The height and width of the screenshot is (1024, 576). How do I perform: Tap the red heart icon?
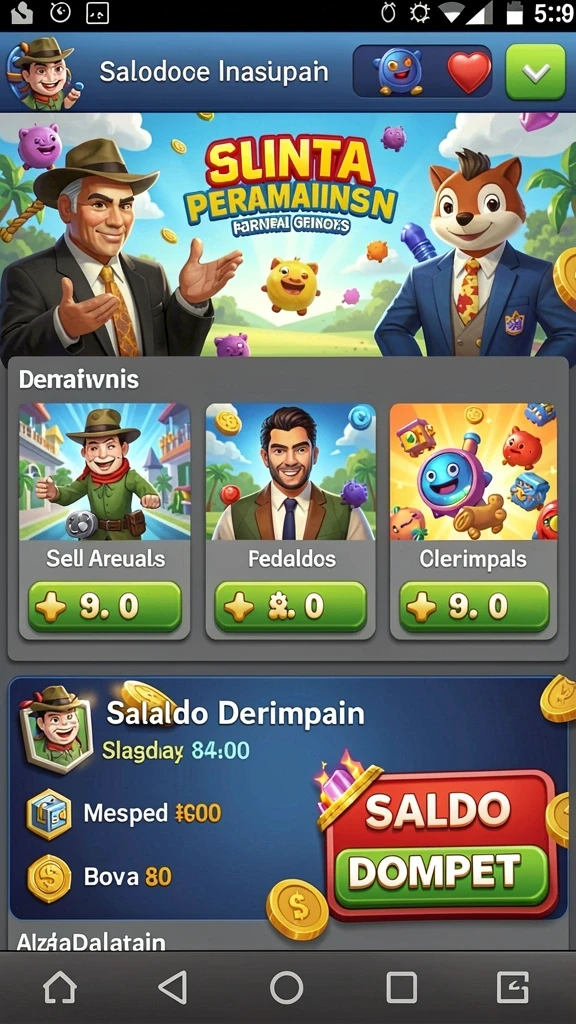[468, 72]
